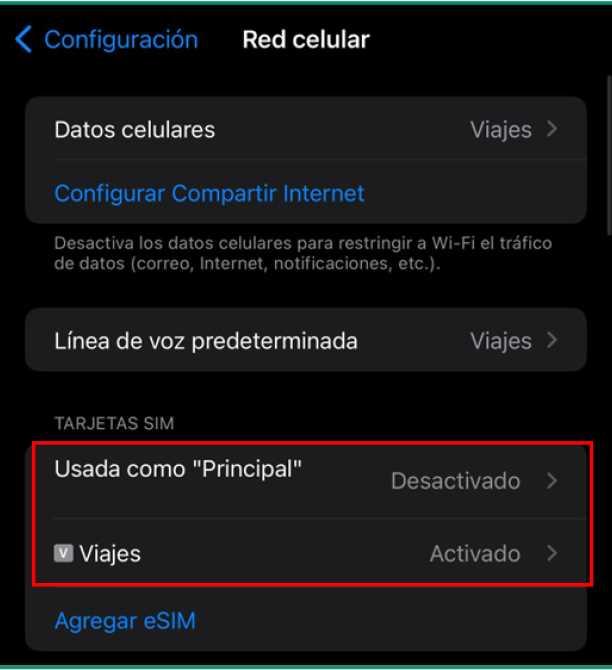Open the SIM used as "Principal"
The width and height of the screenshot is (612, 670).
click(x=305, y=480)
